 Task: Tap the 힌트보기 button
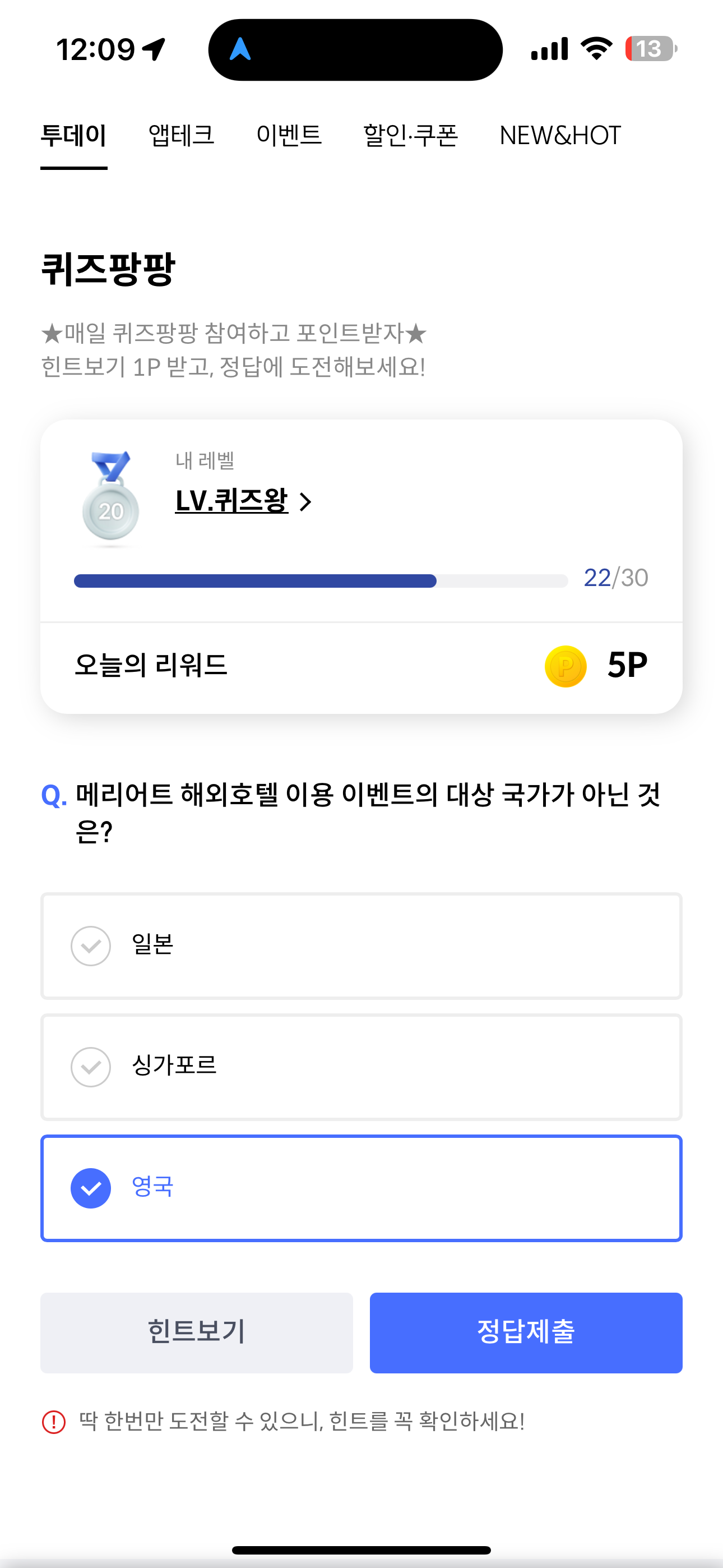click(x=197, y=1332)
